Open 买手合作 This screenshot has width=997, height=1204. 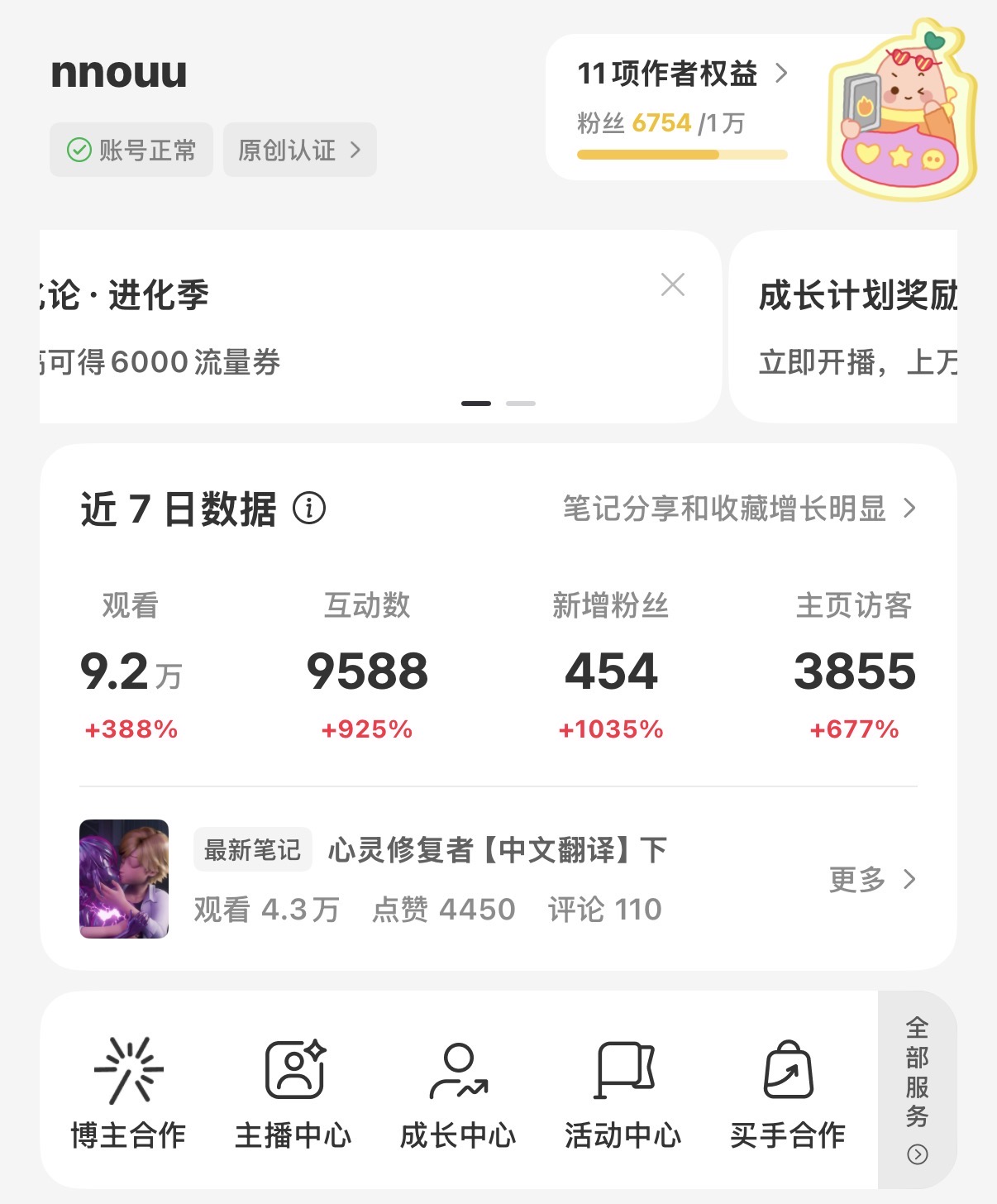point(788,1092)
